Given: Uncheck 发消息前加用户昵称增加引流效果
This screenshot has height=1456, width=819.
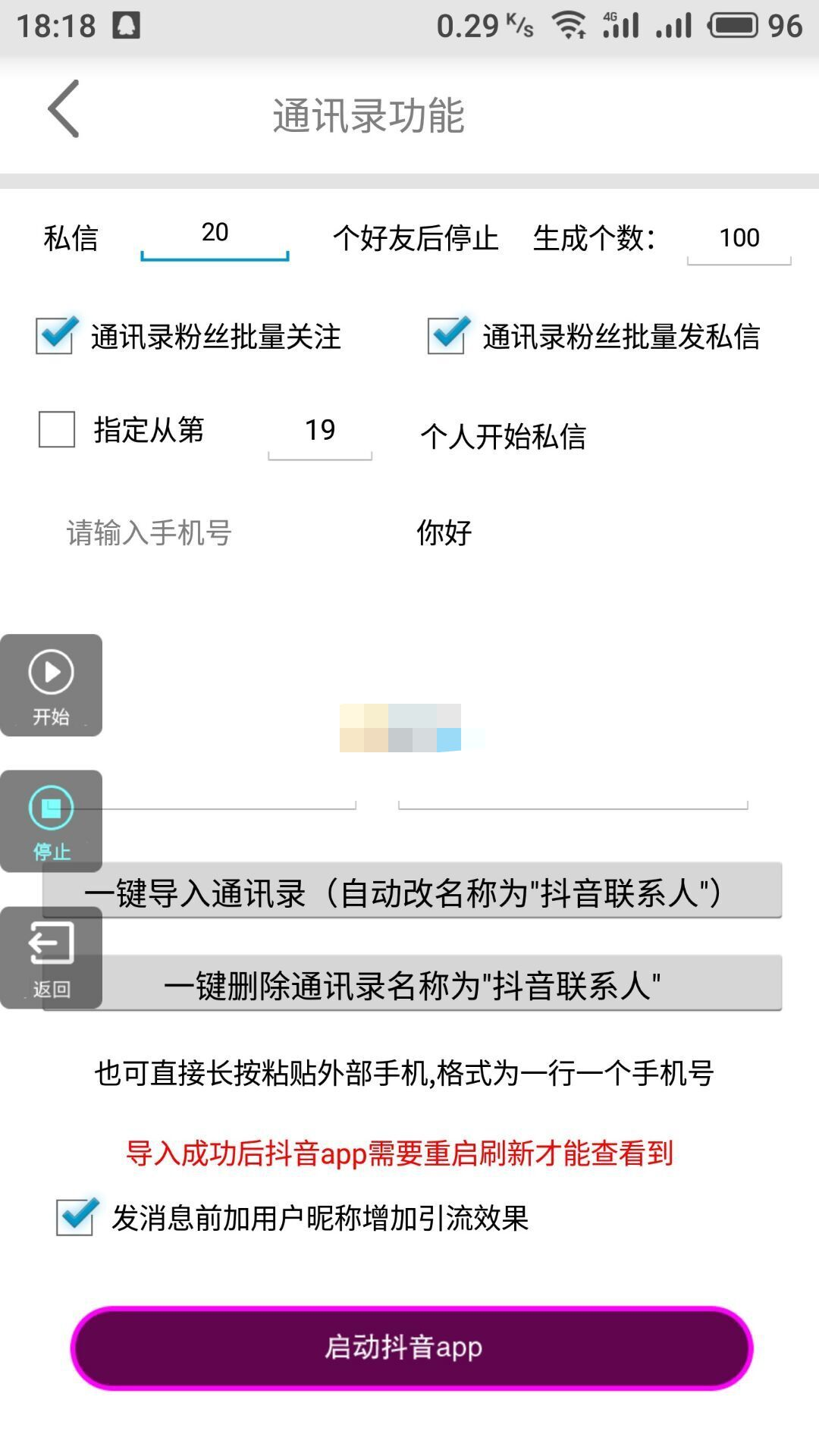Looking at the screenshot, I should point(76,1217).
